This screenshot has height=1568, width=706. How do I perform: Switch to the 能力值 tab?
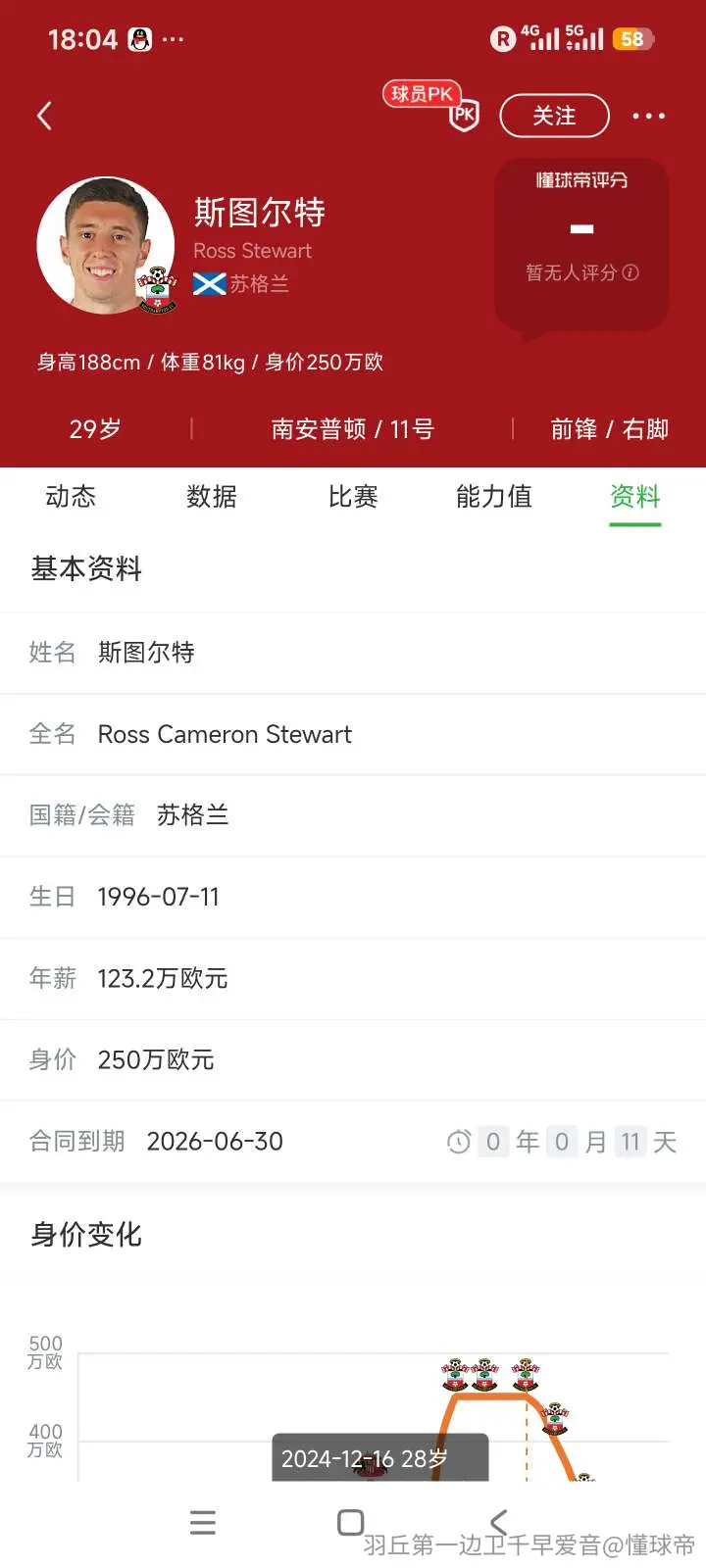(494, 497)
